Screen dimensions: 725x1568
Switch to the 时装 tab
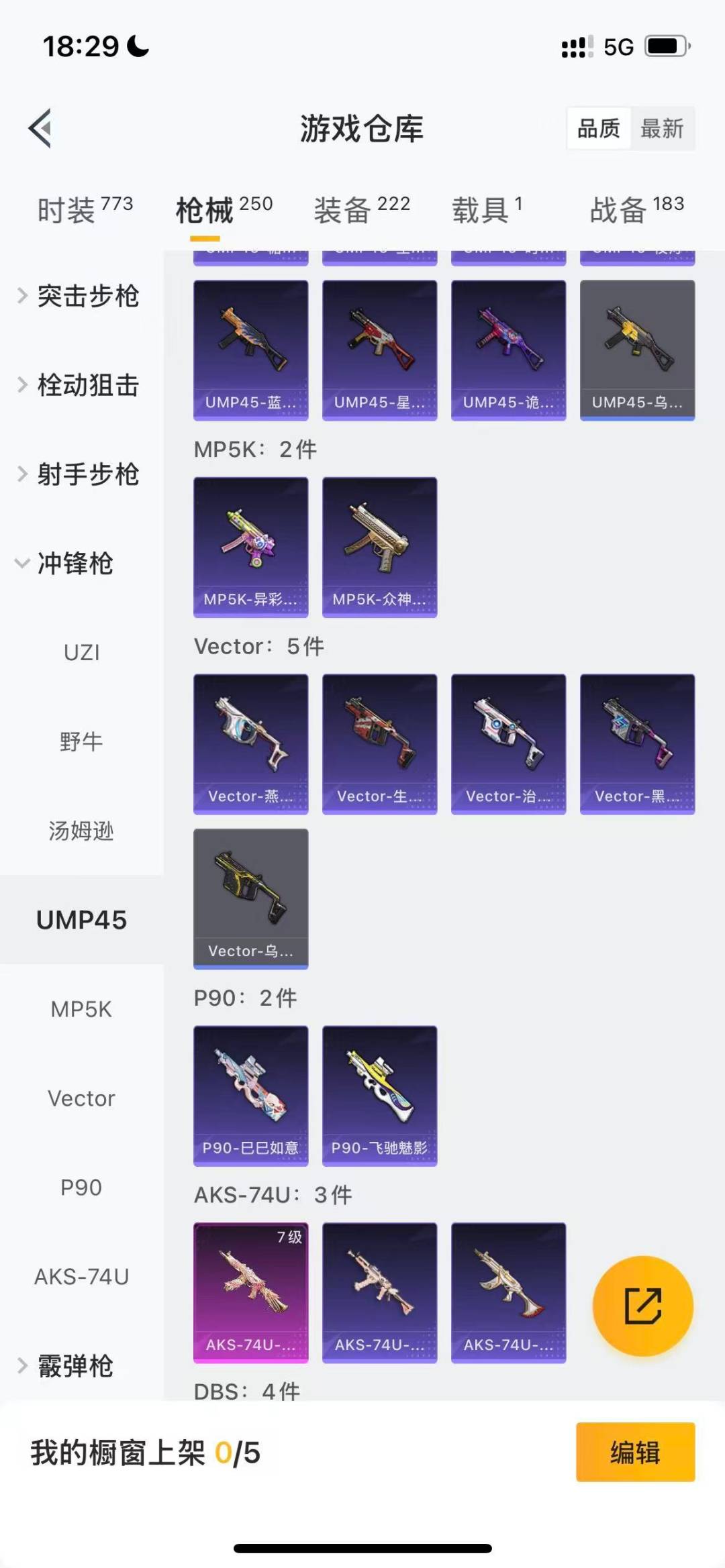click(81, 208)
